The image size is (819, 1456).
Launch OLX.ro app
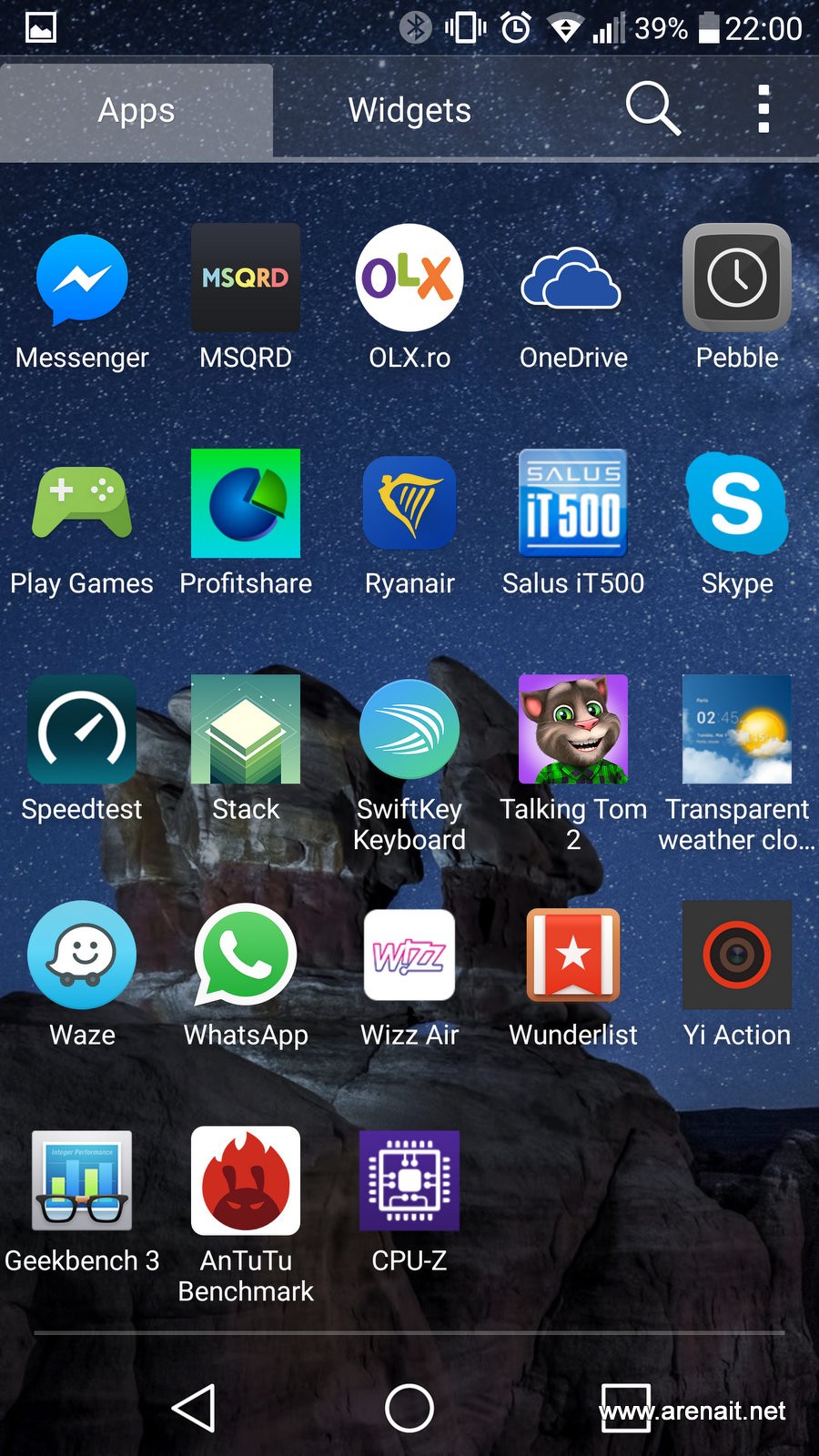tap(409, 278)
